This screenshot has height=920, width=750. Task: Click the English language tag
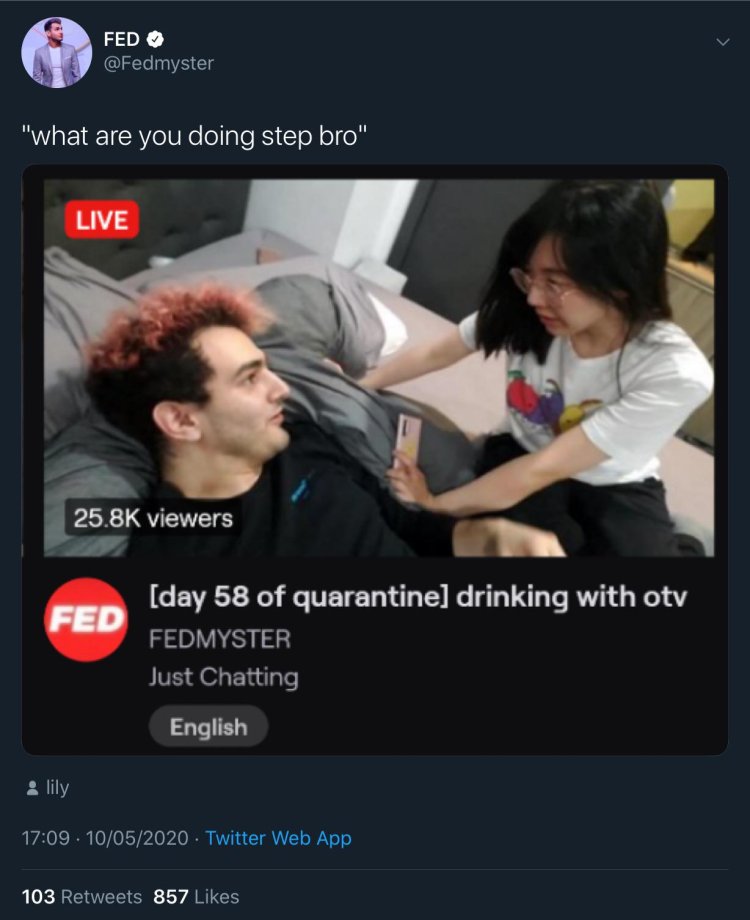[x=208, y=726]
